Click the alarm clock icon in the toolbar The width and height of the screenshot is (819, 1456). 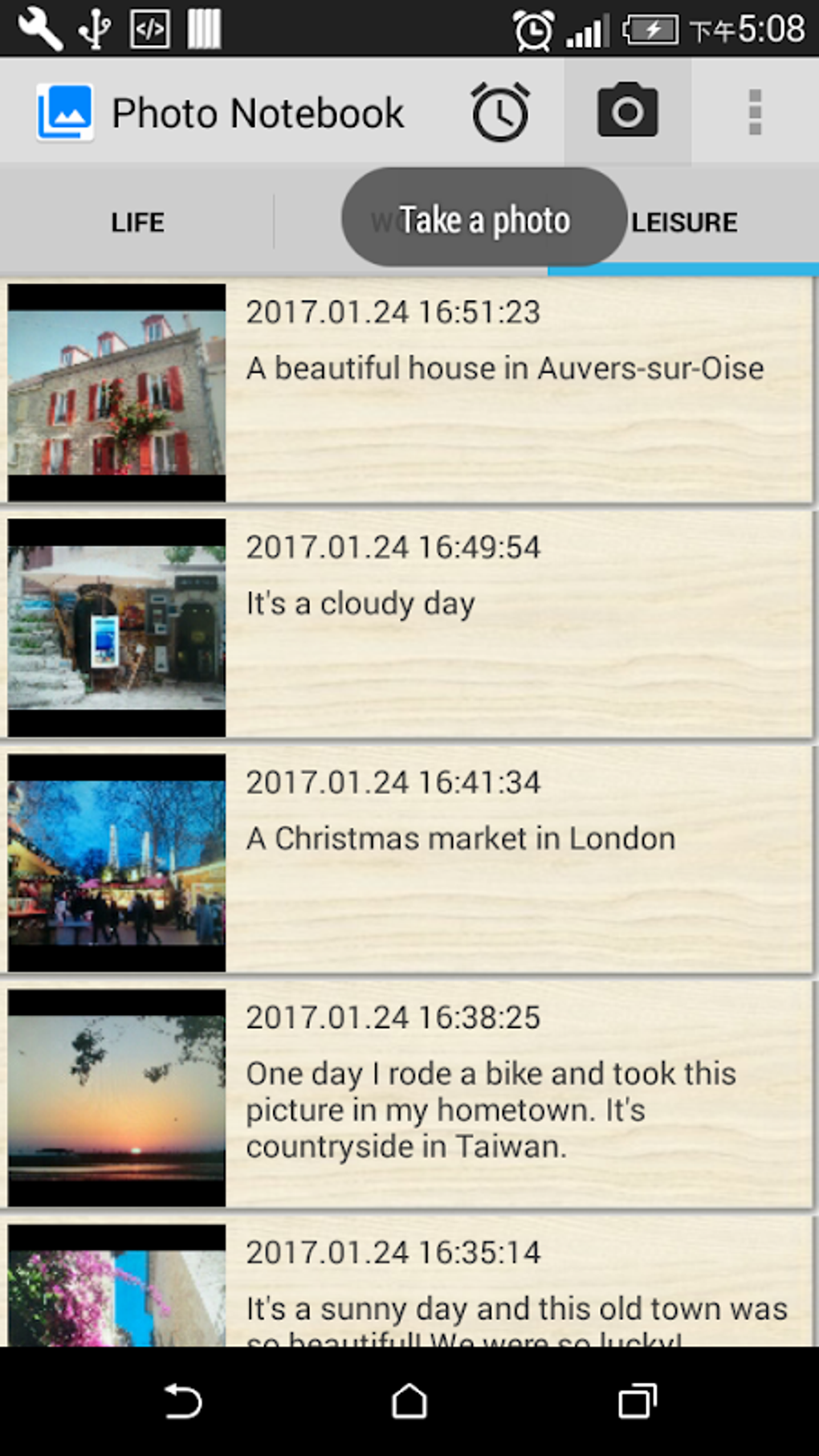point(500,112)
